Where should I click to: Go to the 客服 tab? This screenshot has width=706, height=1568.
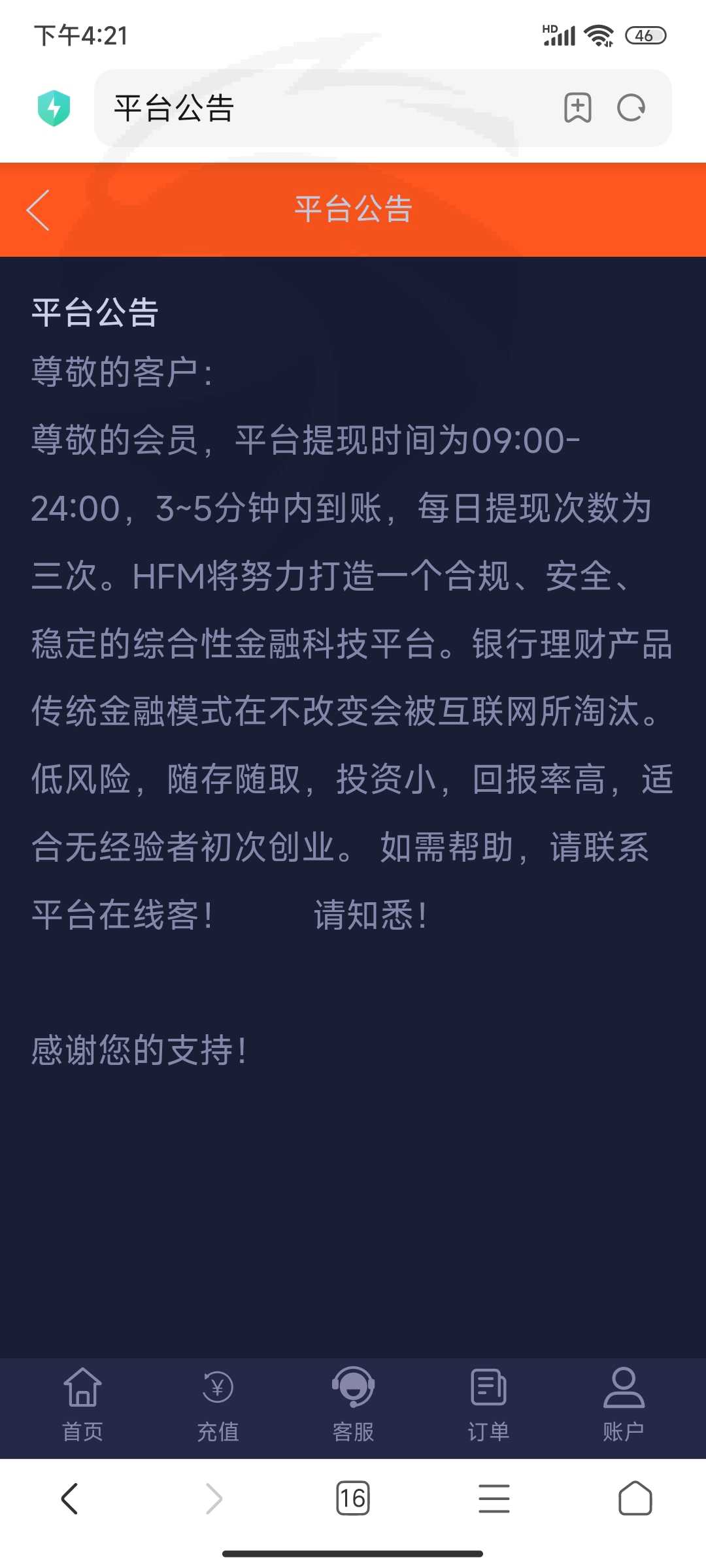[x=353, y=1405]
